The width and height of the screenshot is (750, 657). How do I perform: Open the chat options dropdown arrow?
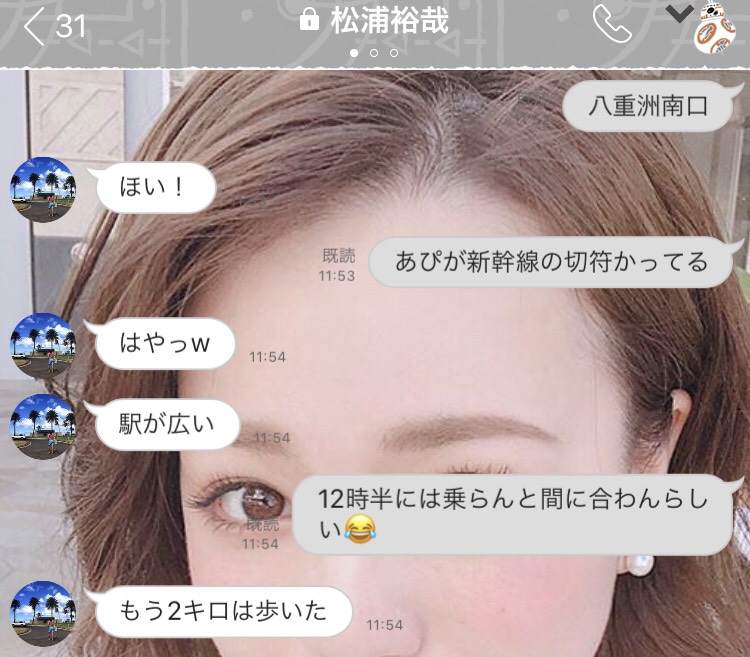point(680,14)
